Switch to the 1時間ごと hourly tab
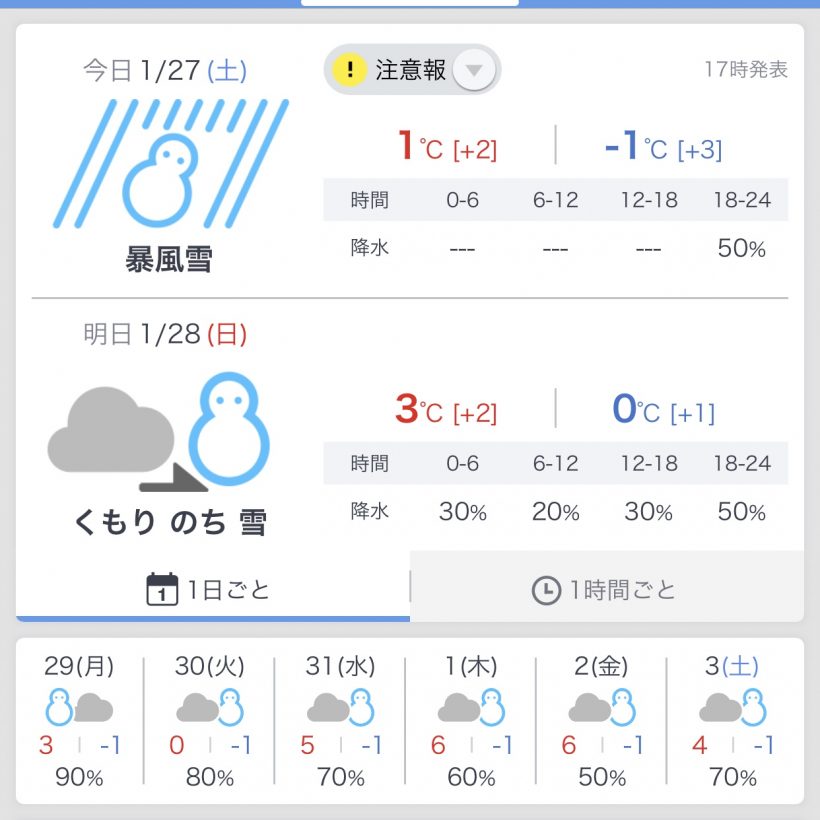 [x=605, y=590]
